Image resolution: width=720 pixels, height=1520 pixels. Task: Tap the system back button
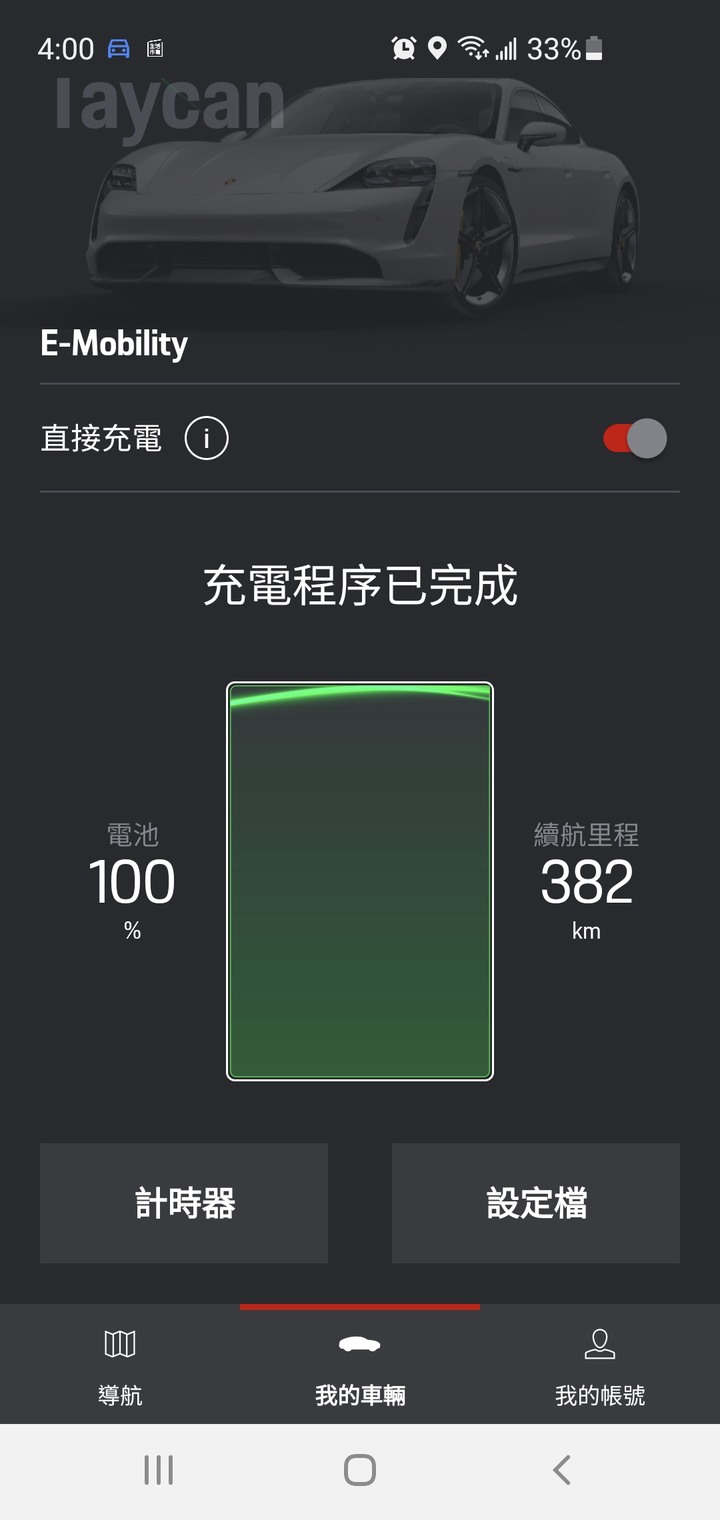click(x=562, y=1470)
